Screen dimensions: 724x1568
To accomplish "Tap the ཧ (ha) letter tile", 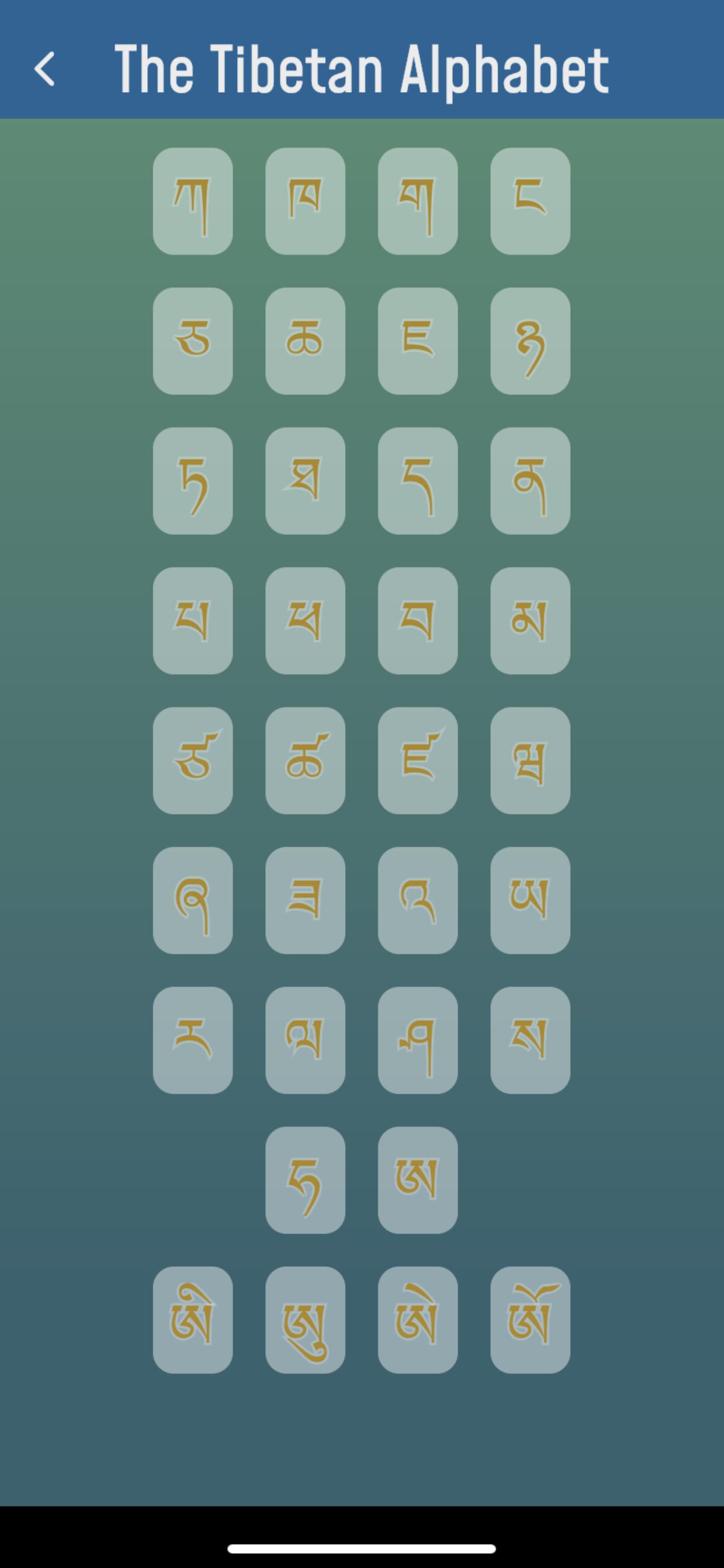I will pyautogui.click(x=305, y=1180).
